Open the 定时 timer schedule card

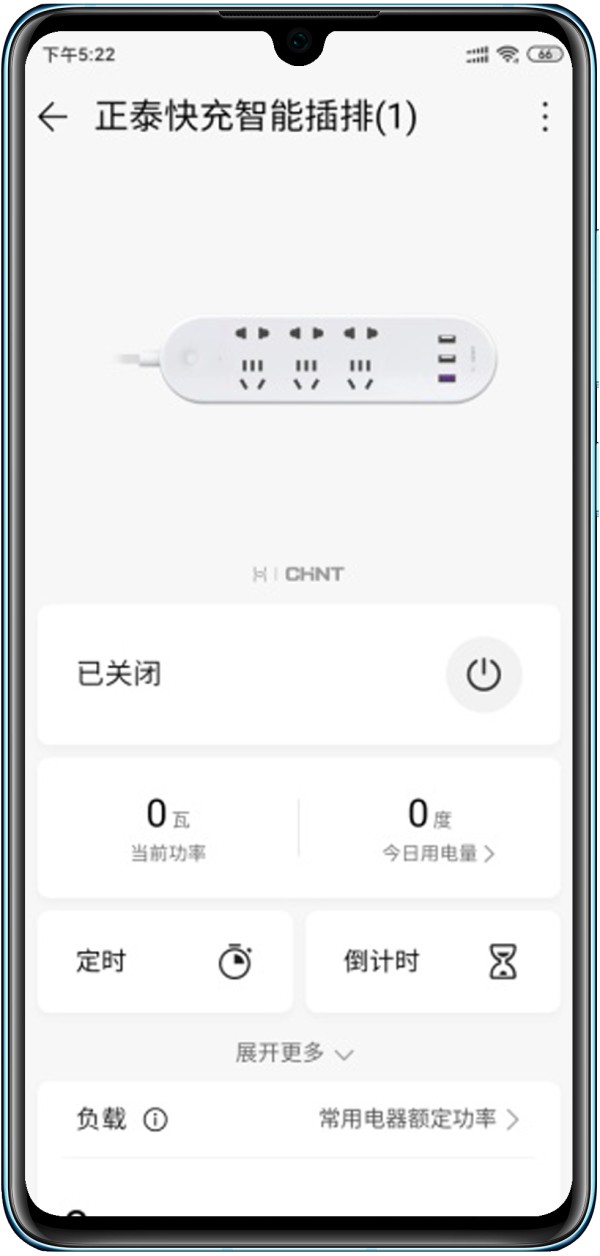coord(165,961)
